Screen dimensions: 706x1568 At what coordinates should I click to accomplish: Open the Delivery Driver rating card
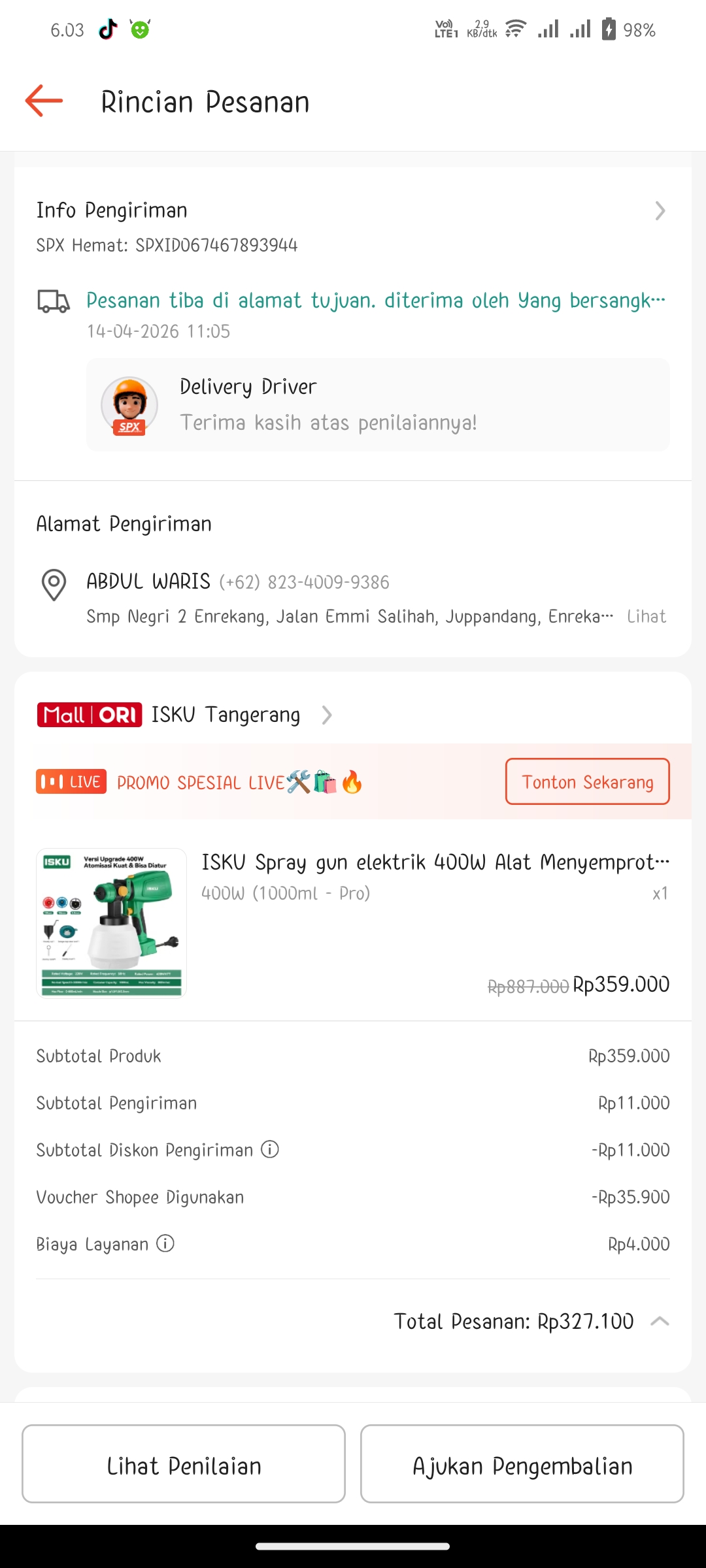(378, 404)
